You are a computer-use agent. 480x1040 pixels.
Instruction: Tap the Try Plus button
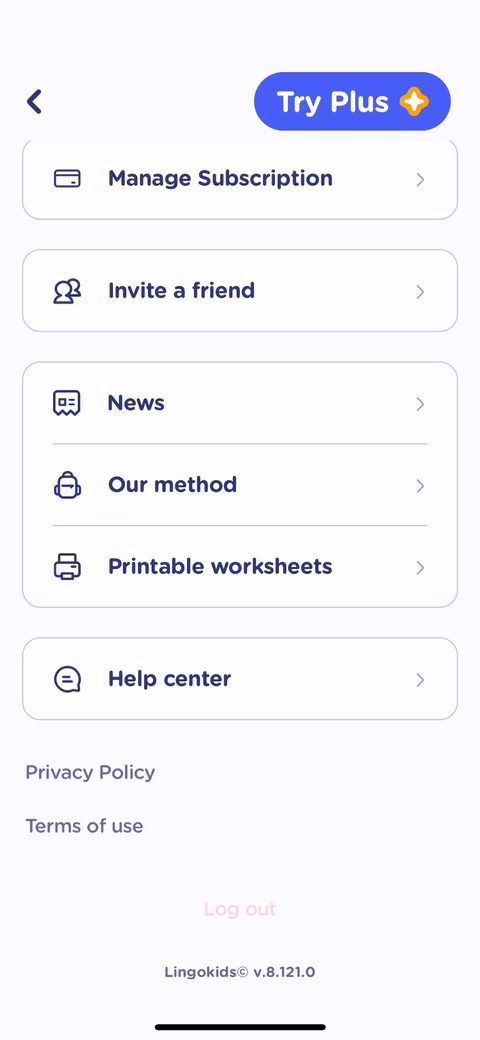click(x=352, y=101)
